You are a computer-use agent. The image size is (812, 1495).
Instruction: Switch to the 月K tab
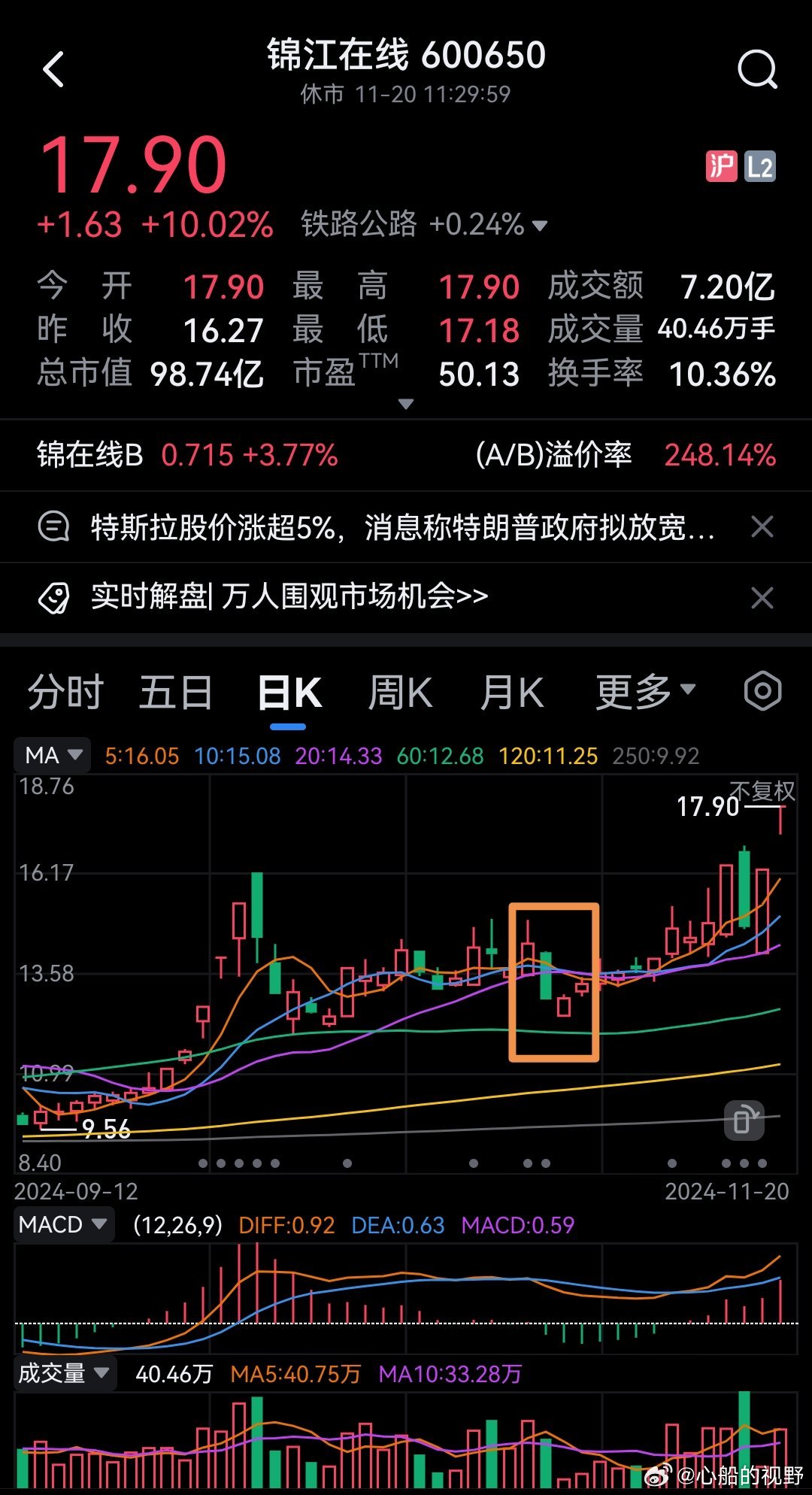[x=512, y=692]
